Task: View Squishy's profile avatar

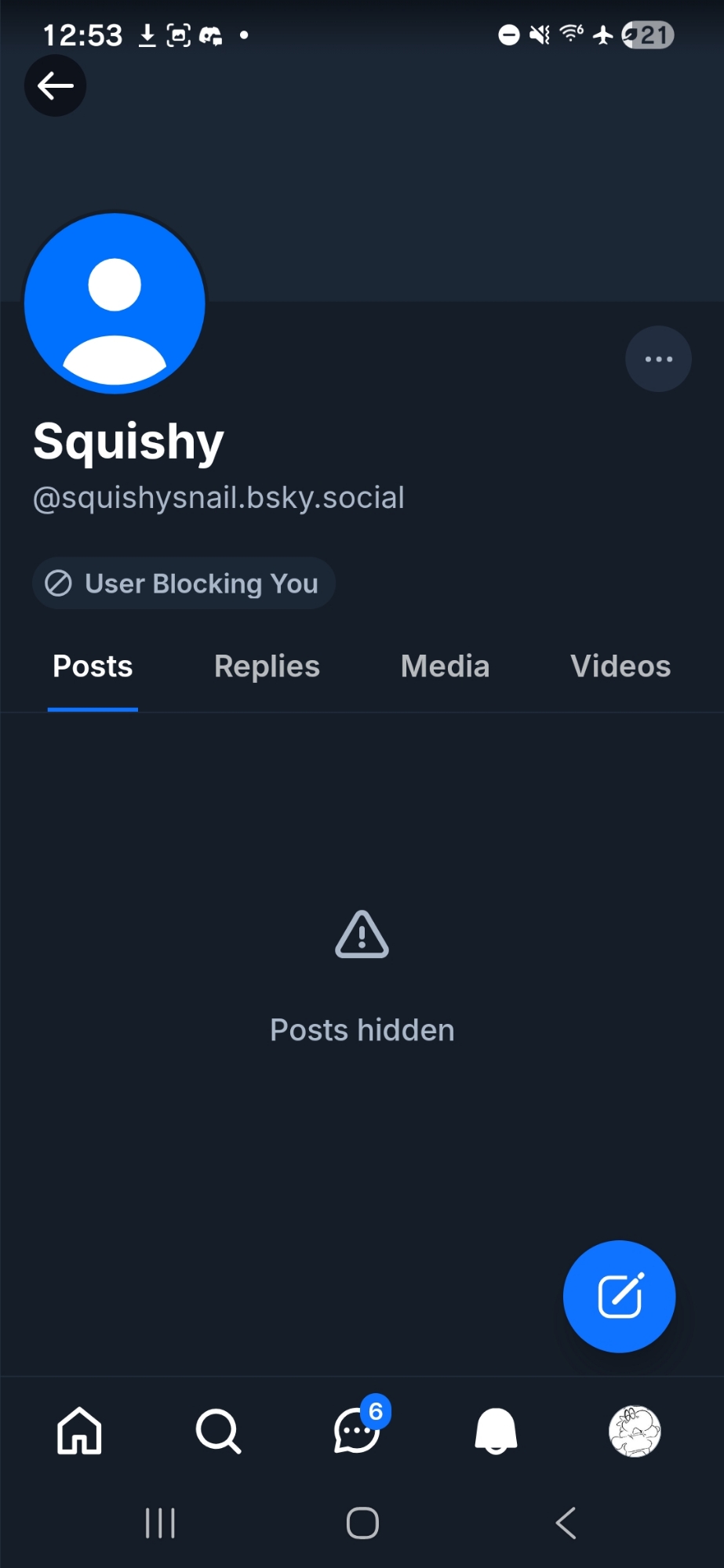Action: coord(115,303)
